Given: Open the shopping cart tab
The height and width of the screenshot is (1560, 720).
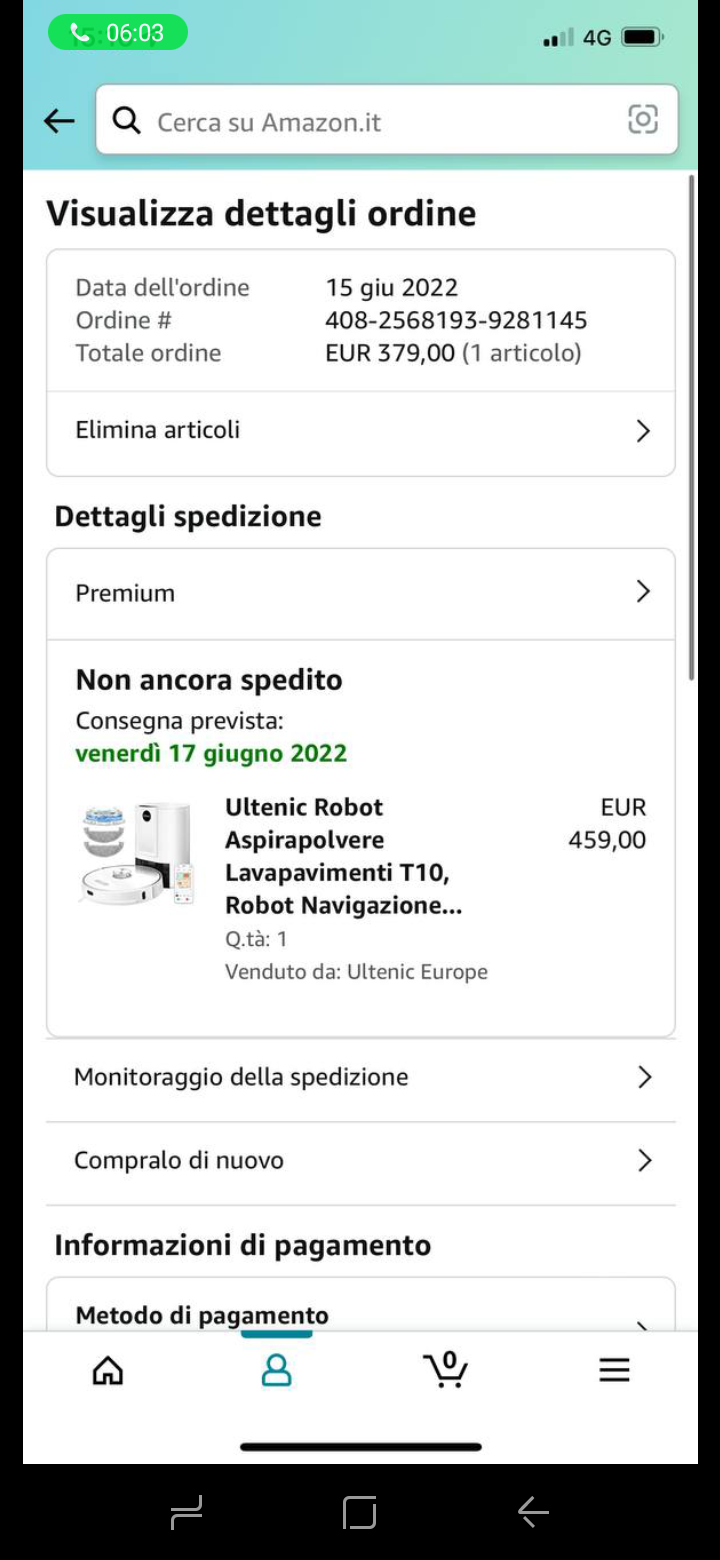Looking at the screenshot, I should pyautogui.click(x=445, y=1369).
